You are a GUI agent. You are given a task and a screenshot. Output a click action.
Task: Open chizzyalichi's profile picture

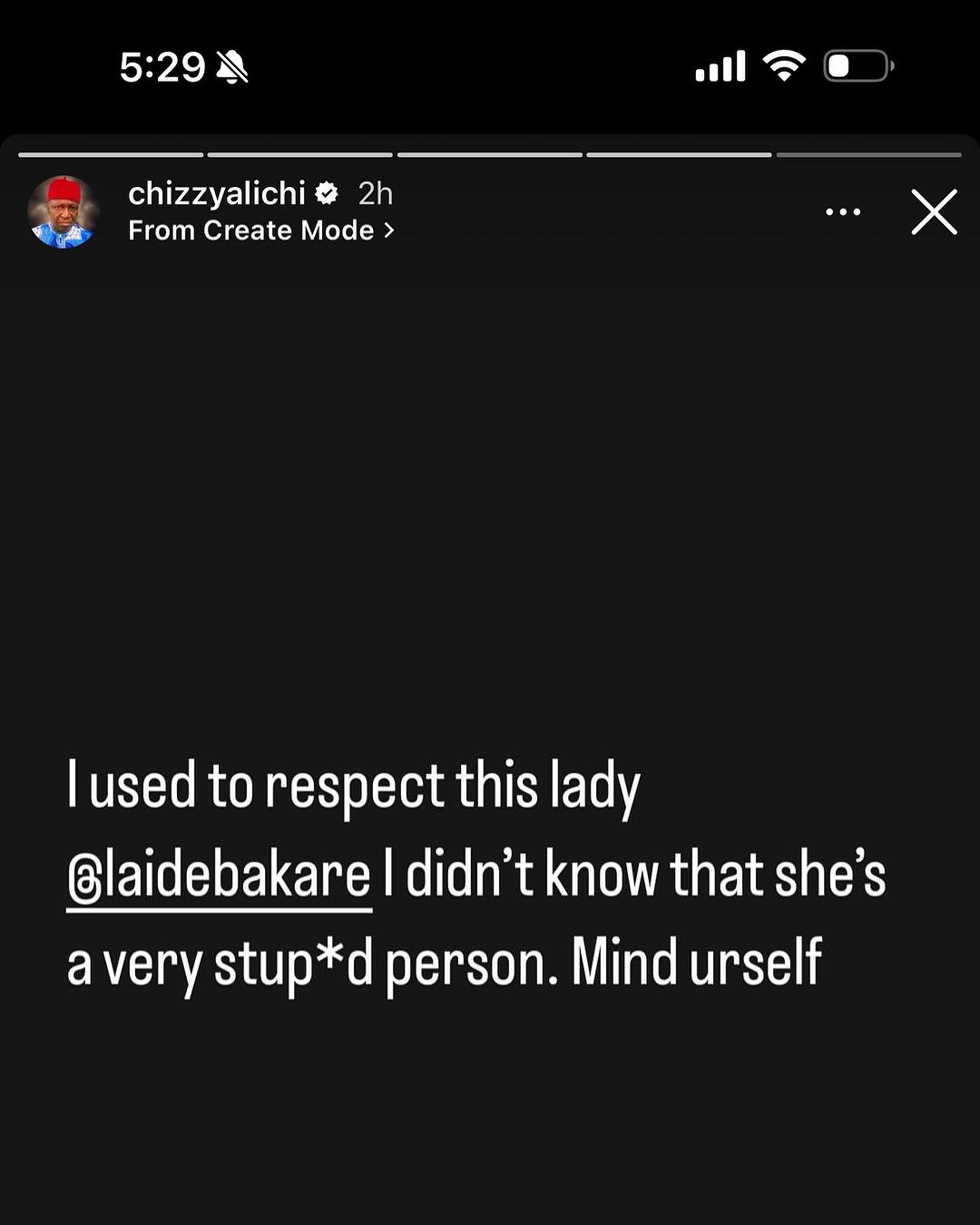coord(64,212)
